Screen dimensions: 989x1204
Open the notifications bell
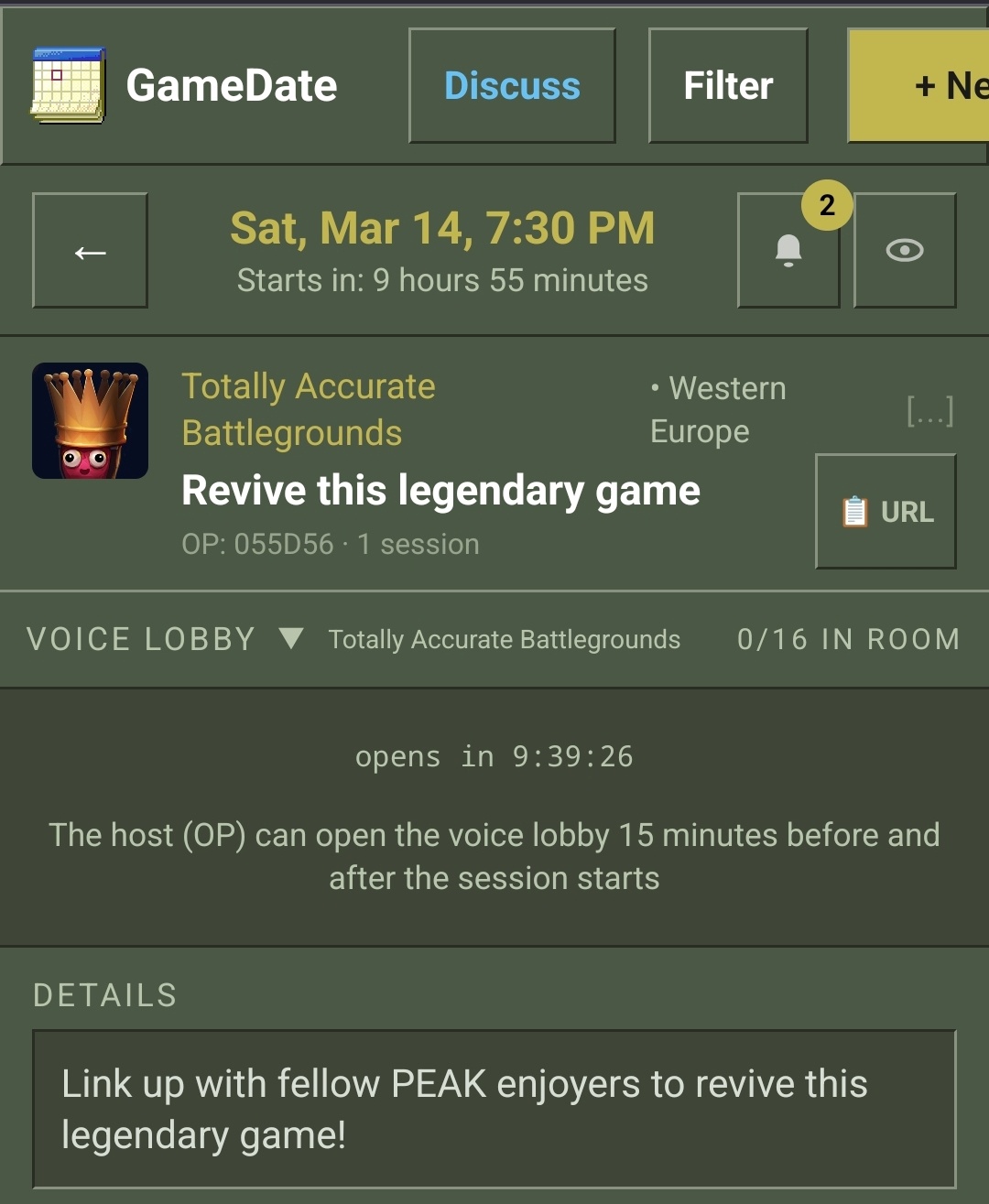tap(788, 251)
